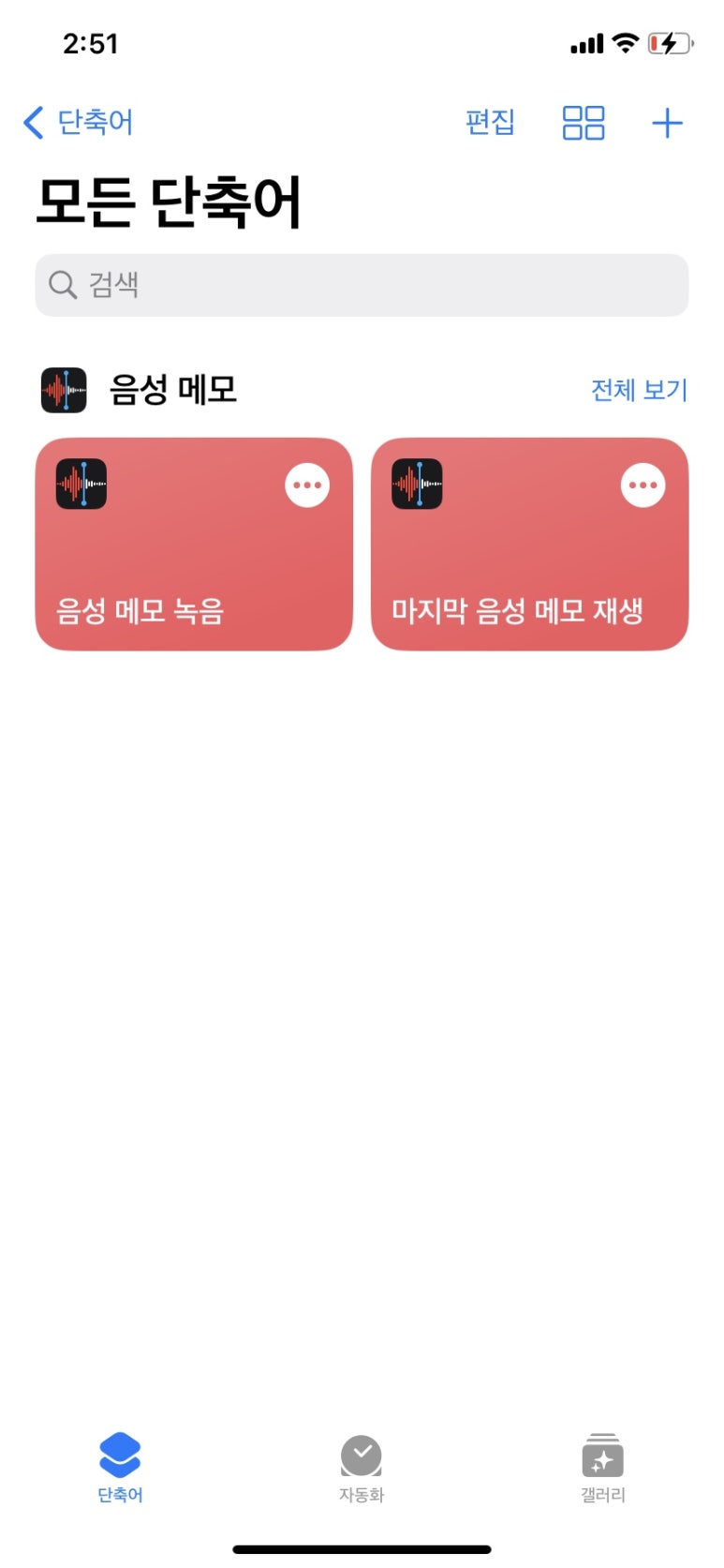Tap the 편집 edit button

point(490,123)
